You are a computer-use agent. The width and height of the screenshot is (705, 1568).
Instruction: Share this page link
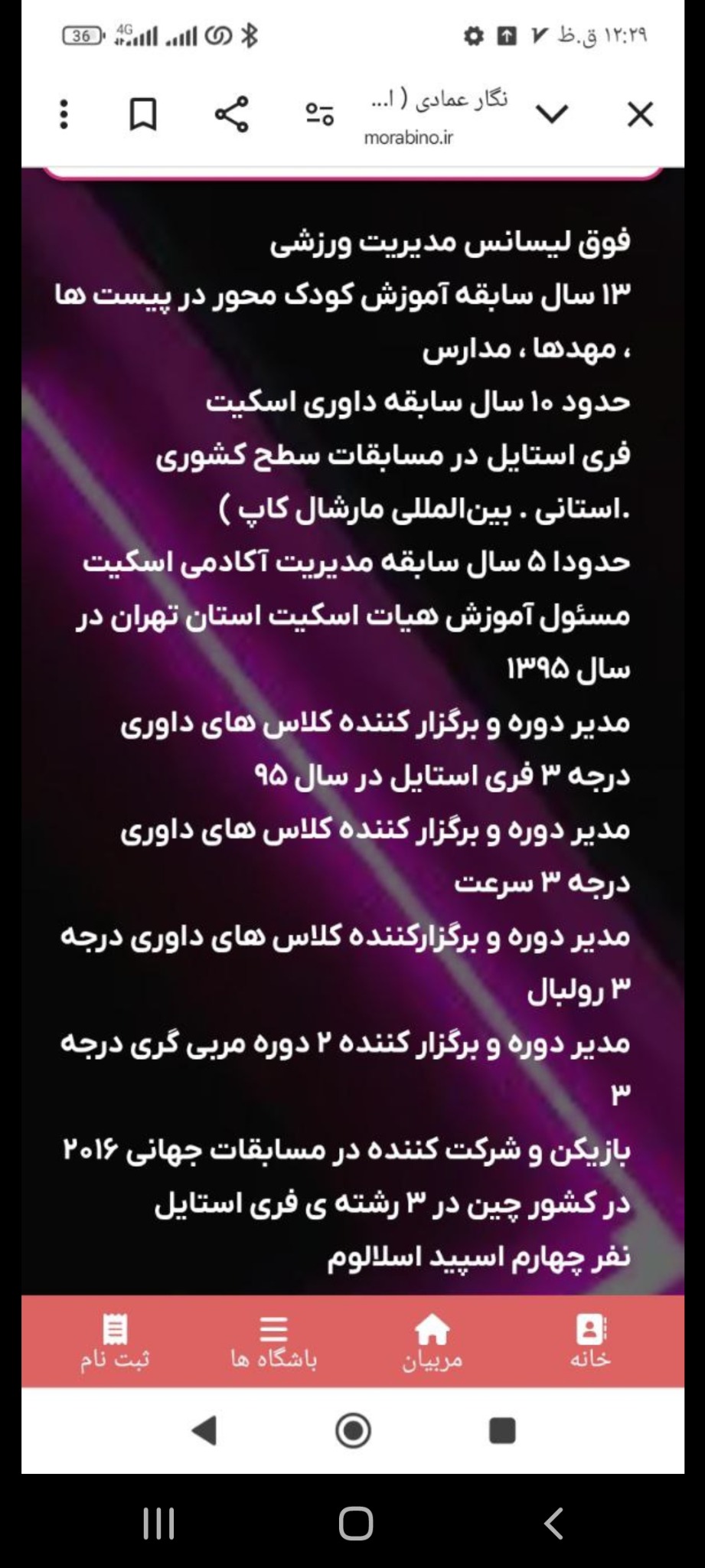[231, 115]
